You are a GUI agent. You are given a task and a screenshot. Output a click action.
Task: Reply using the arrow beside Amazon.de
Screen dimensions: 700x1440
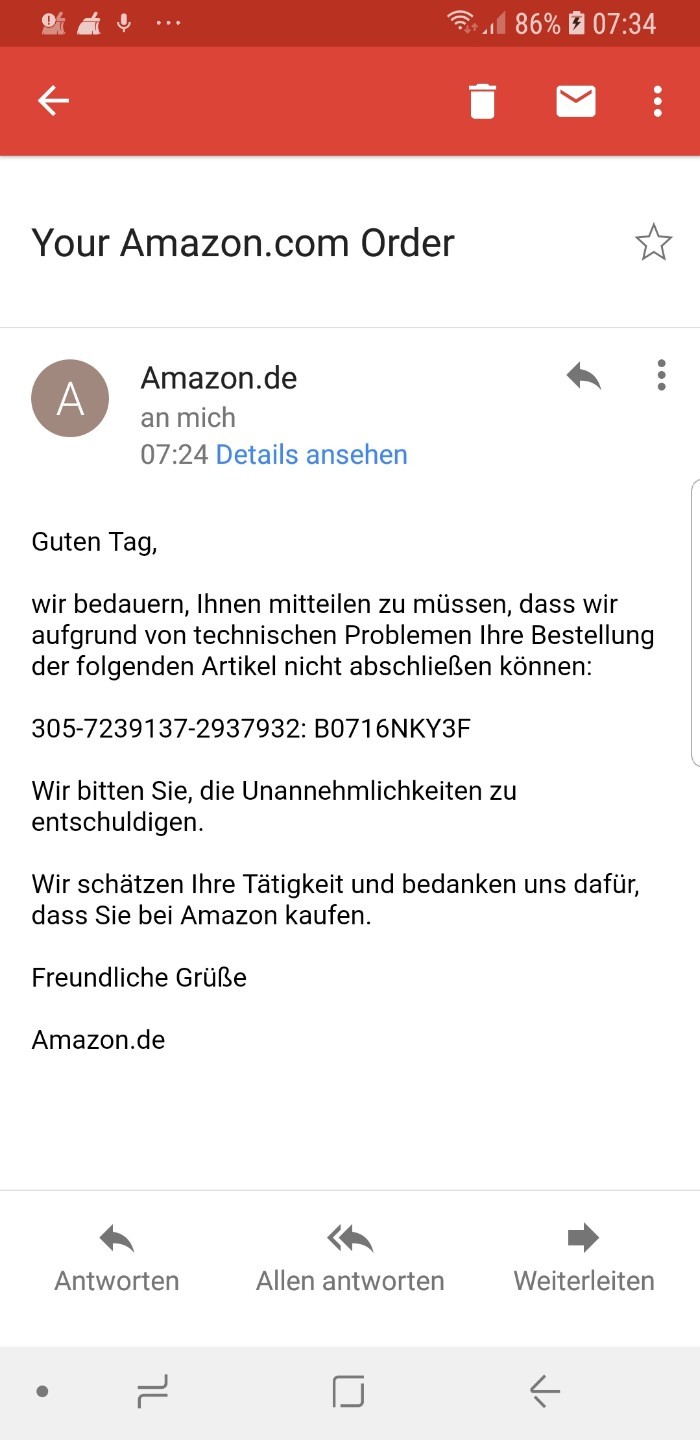583,377
